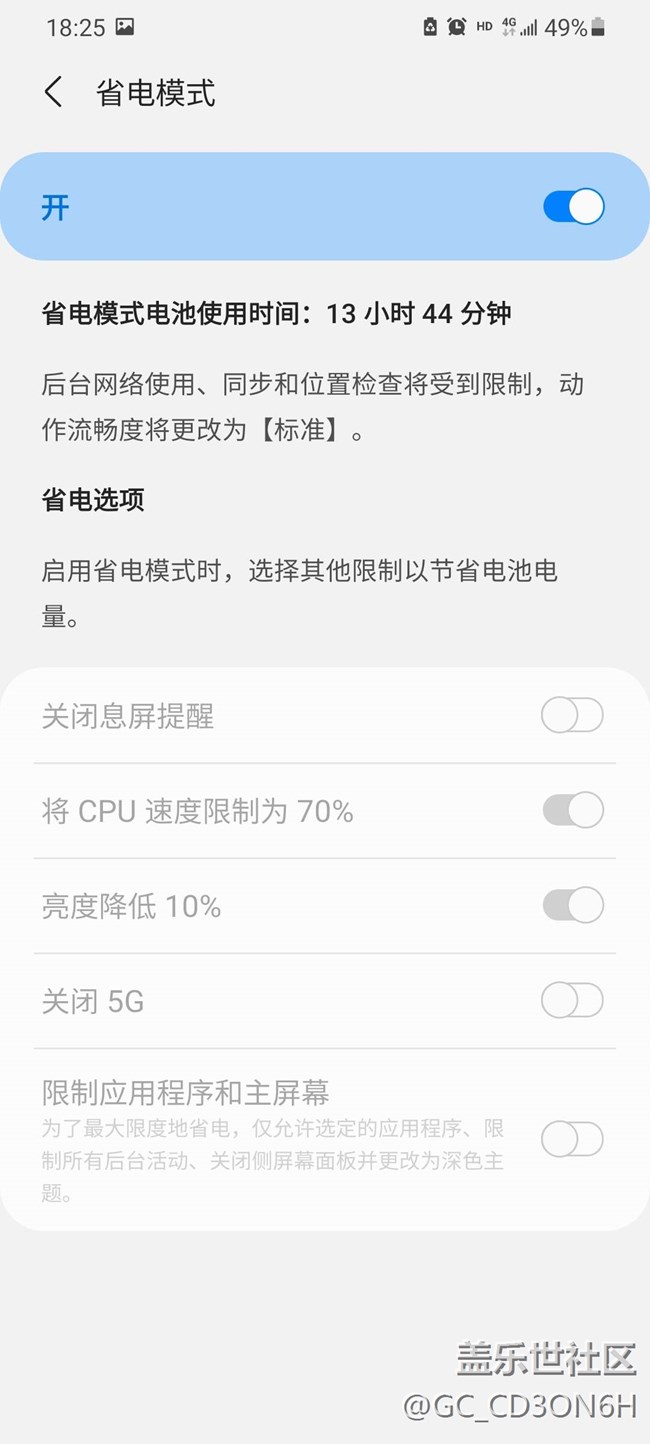Toggle 将 CPU 速度限制为 70% switch
Screen dimensions: 650x1444
tap(572, 810)
